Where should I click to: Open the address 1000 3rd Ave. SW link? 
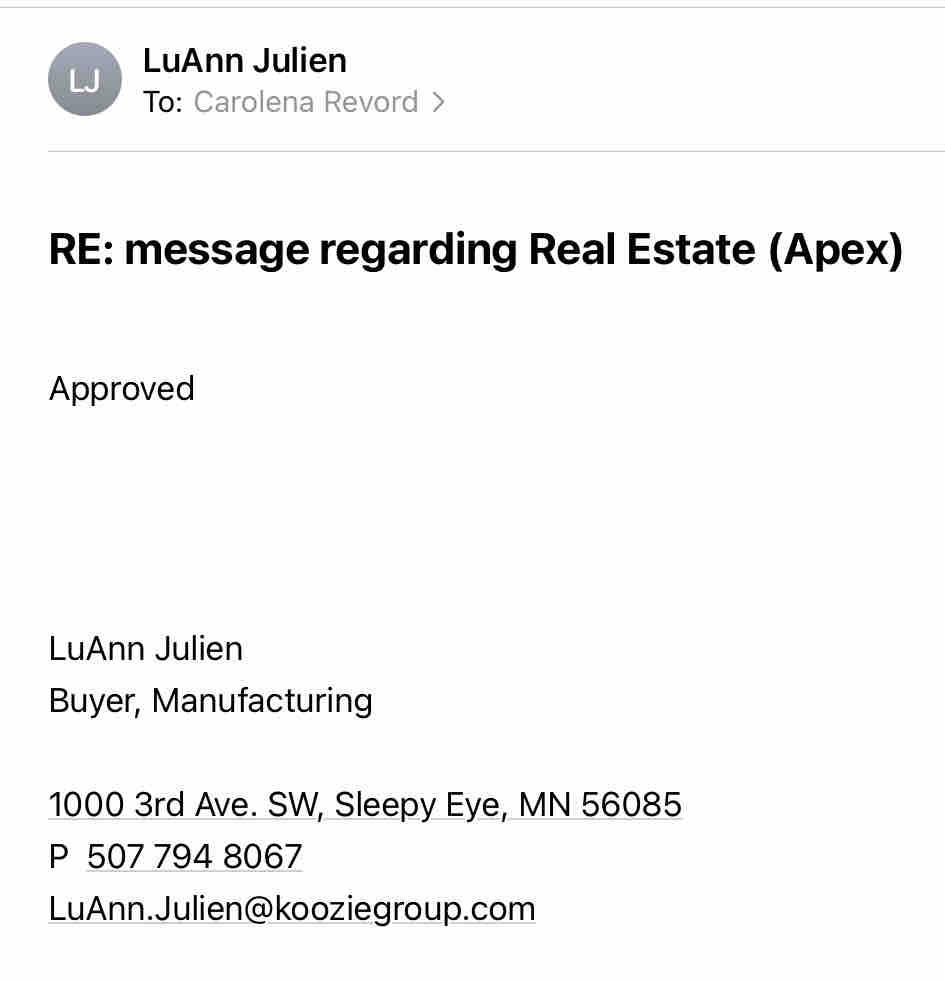(365, 804)
